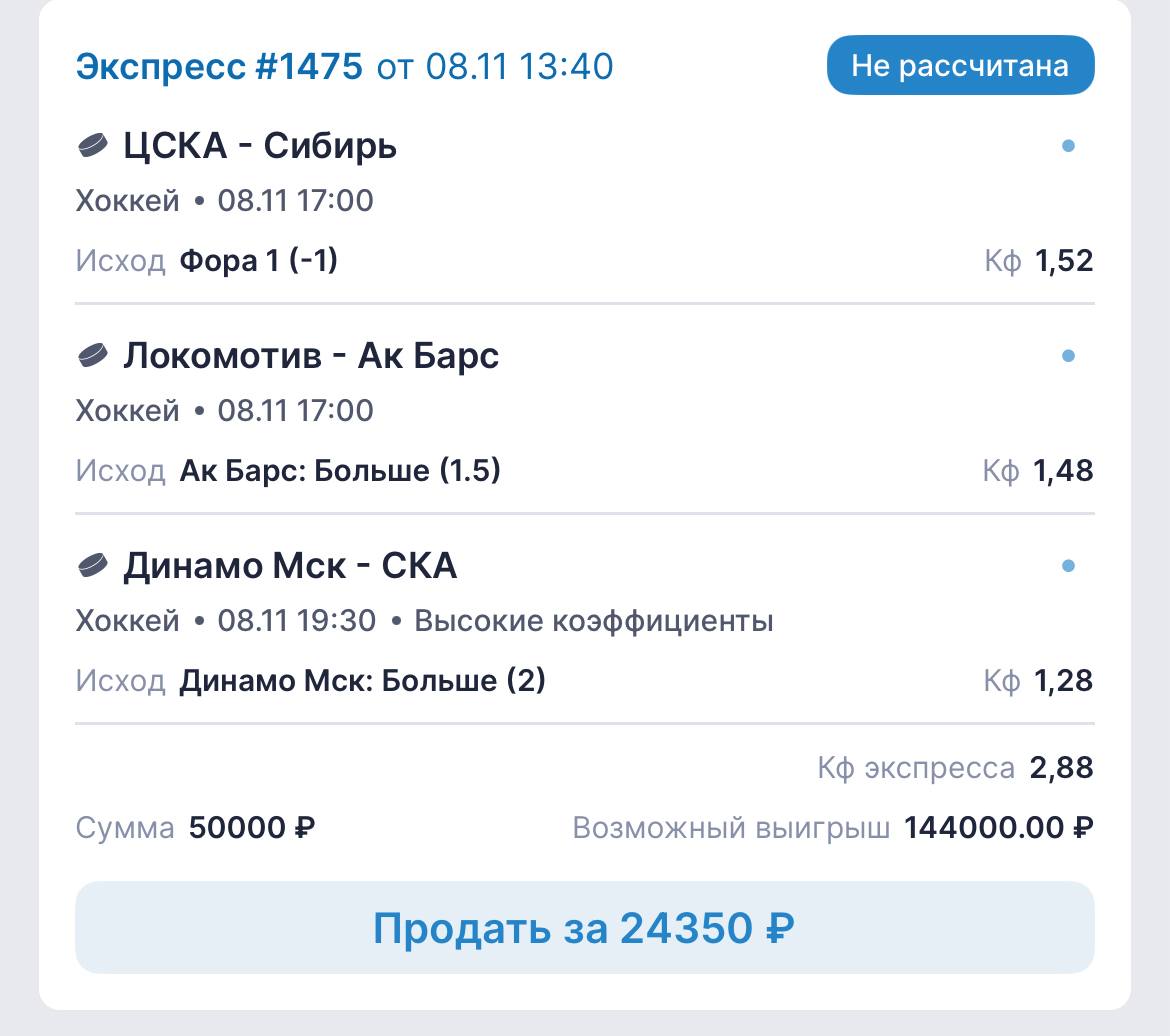Screen dimensions: 1170x1036
Task: Open the ЦСКА - Сибирь match
Action: 260,146
